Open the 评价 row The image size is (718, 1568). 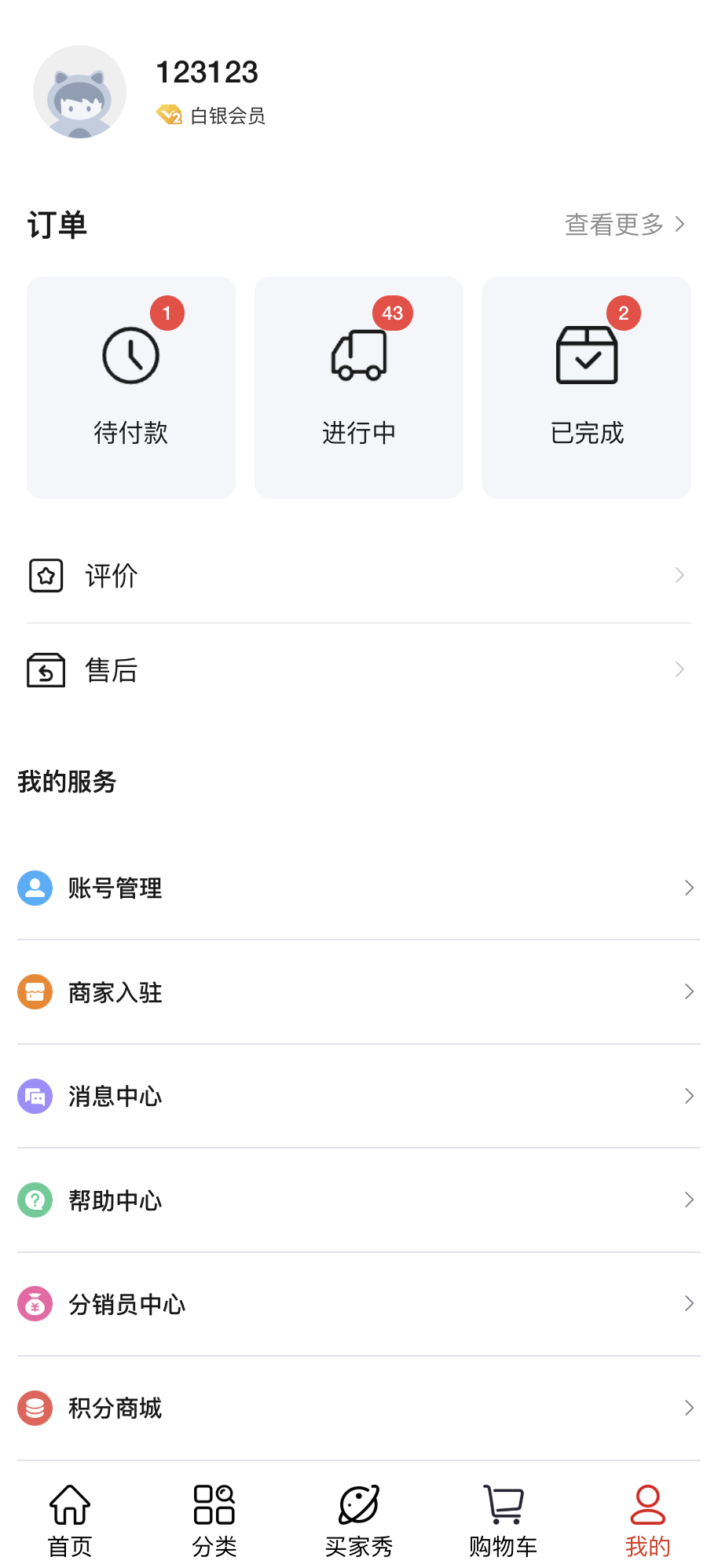[x=358, y=576]
